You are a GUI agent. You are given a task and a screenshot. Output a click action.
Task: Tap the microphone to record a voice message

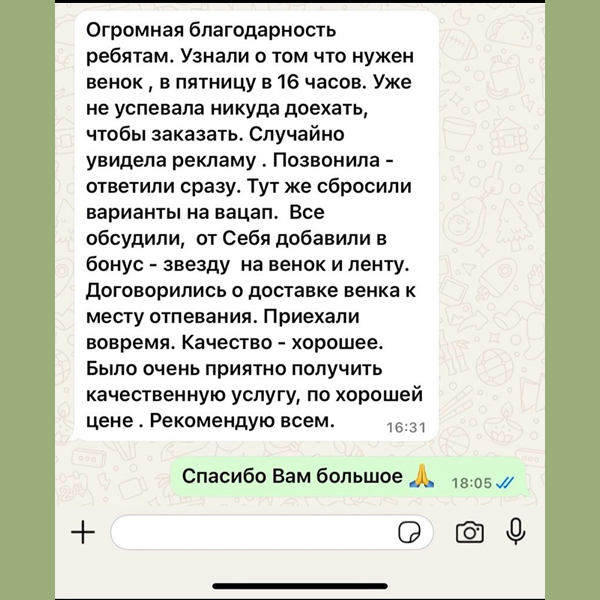[x=516, y=532]
